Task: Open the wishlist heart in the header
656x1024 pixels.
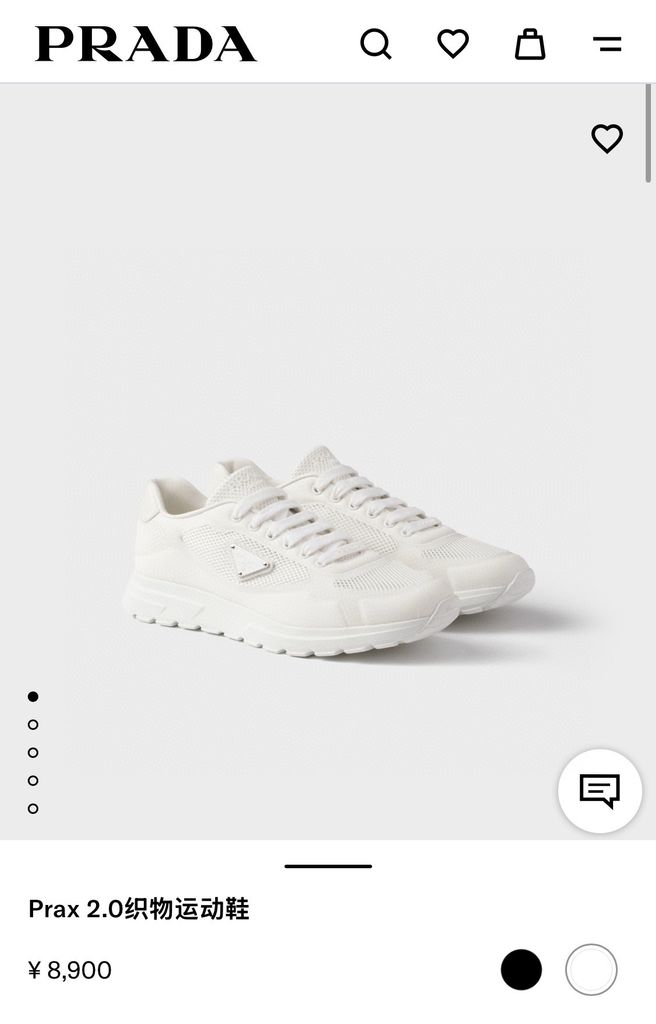Action: pyautogui.click(x=453, y=43)
